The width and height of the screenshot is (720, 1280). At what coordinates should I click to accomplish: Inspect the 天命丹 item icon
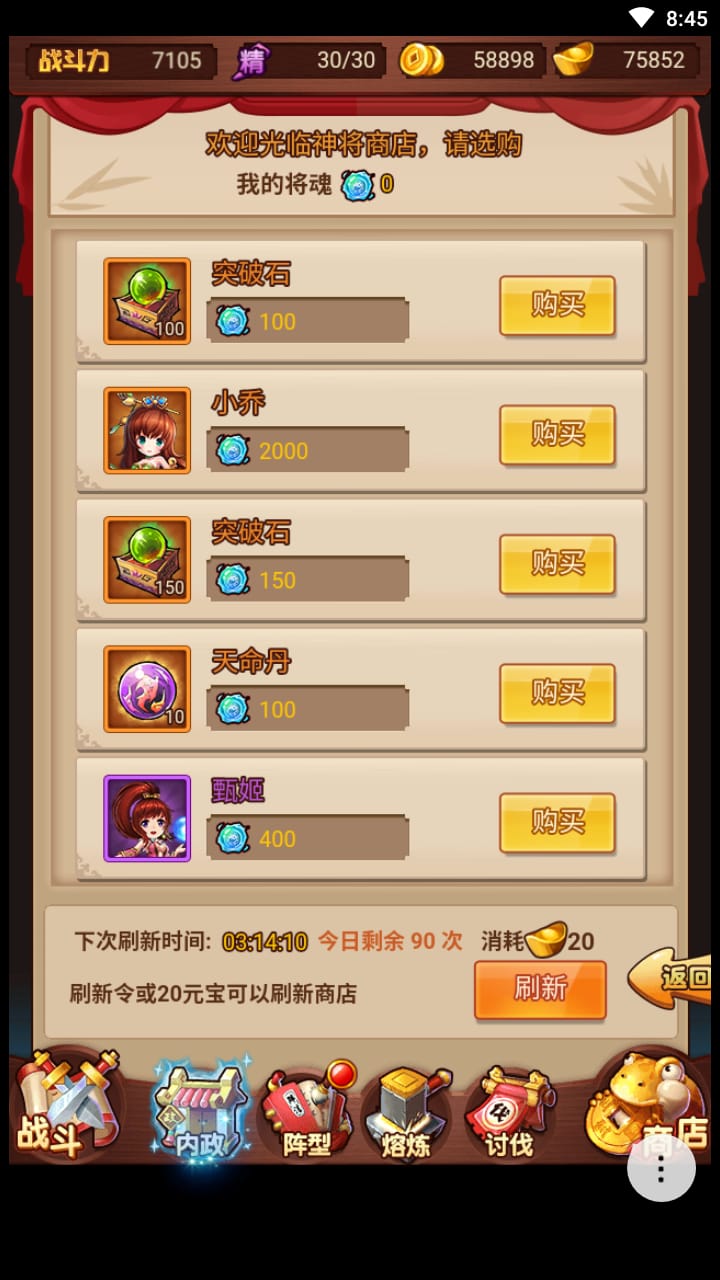click(147, 689)
